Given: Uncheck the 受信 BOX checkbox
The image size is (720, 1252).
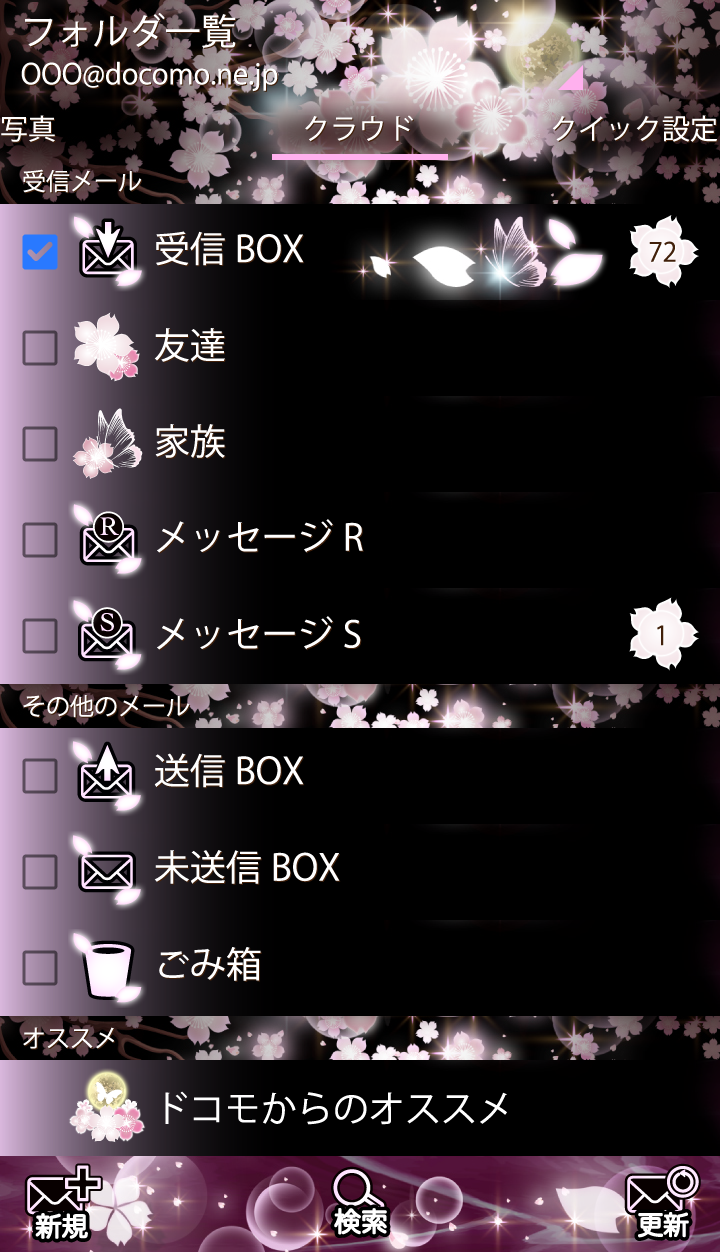Looking at the screenshot, I should [40, 253].
